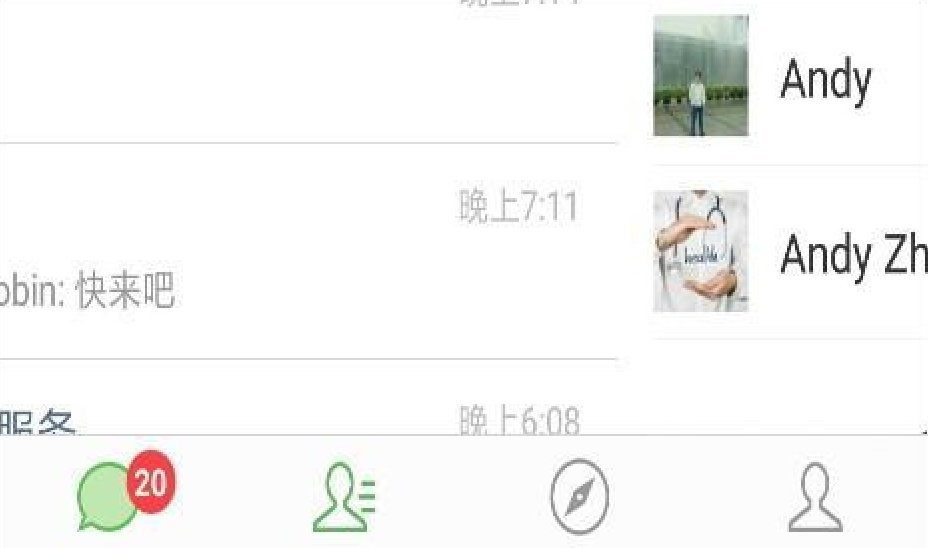Open the chat from 晚上6:08
The height and width of the screenshot is (548, 928).
point(300,416)
